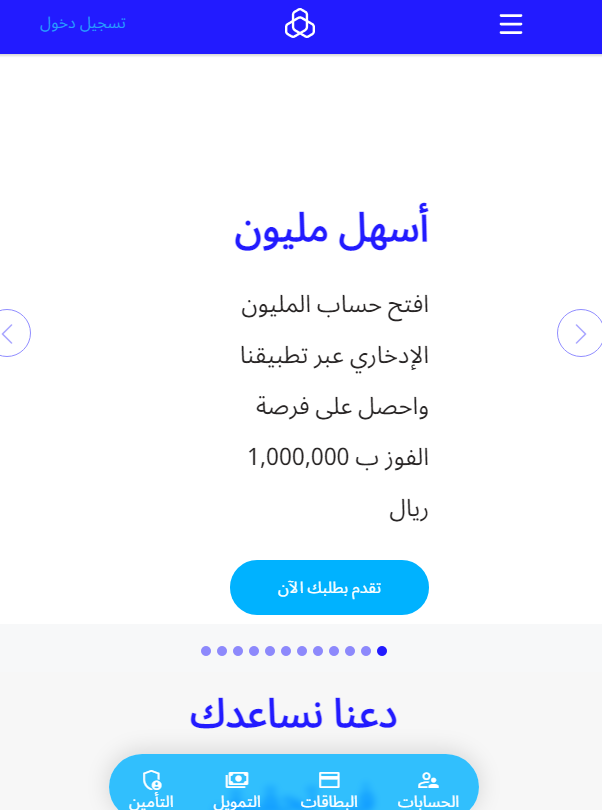Open the التأمين insurance tab
Screen dimensions: 602x810
coord(151,789)
